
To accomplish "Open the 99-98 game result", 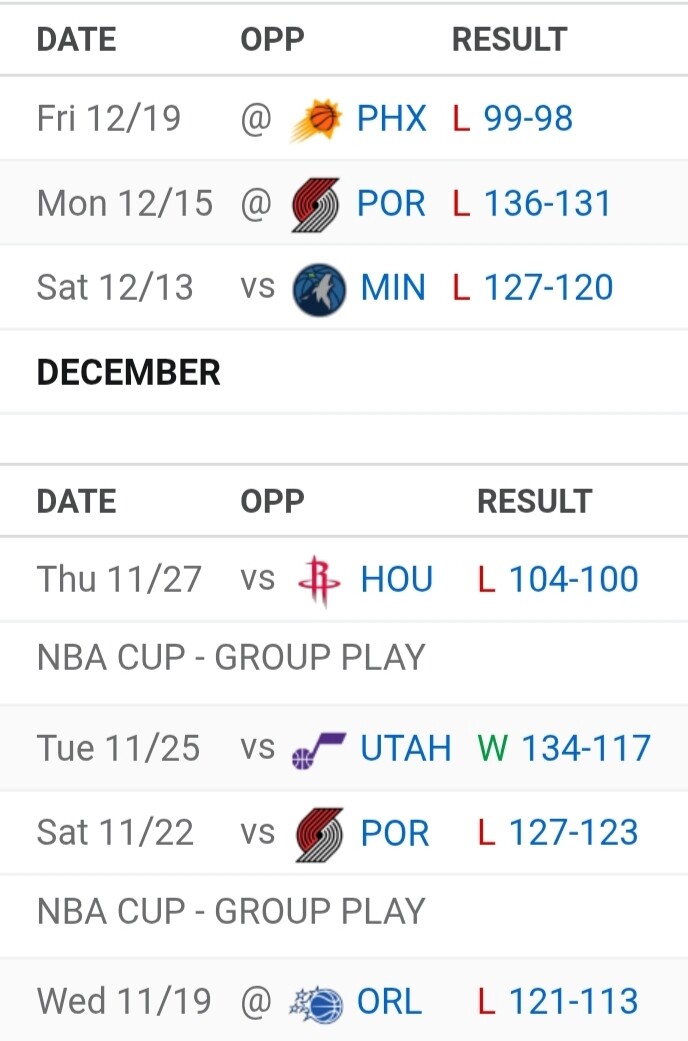I will coord(528,119).
